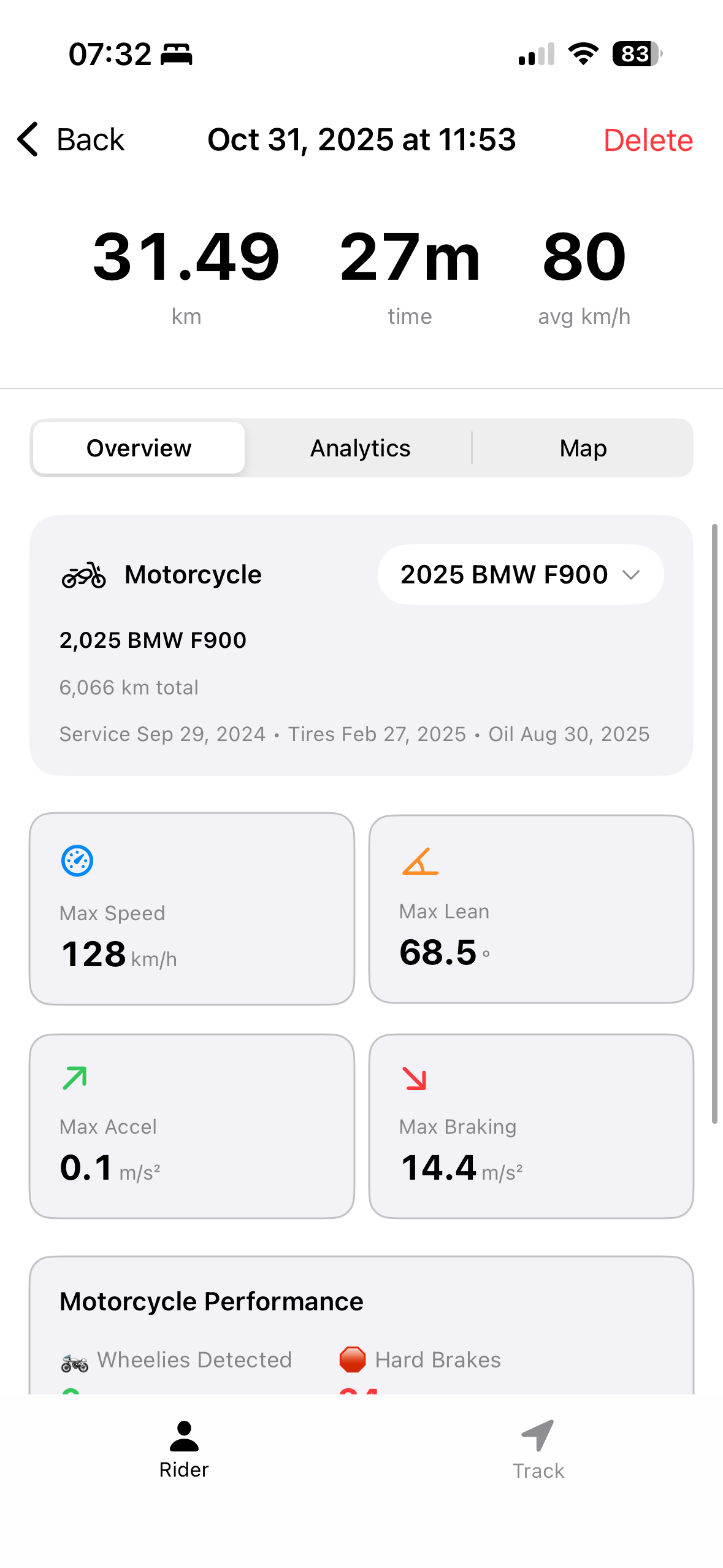Click the green Max Accel arrow icon
723x1568 pixels.
tap(74, 1077)
